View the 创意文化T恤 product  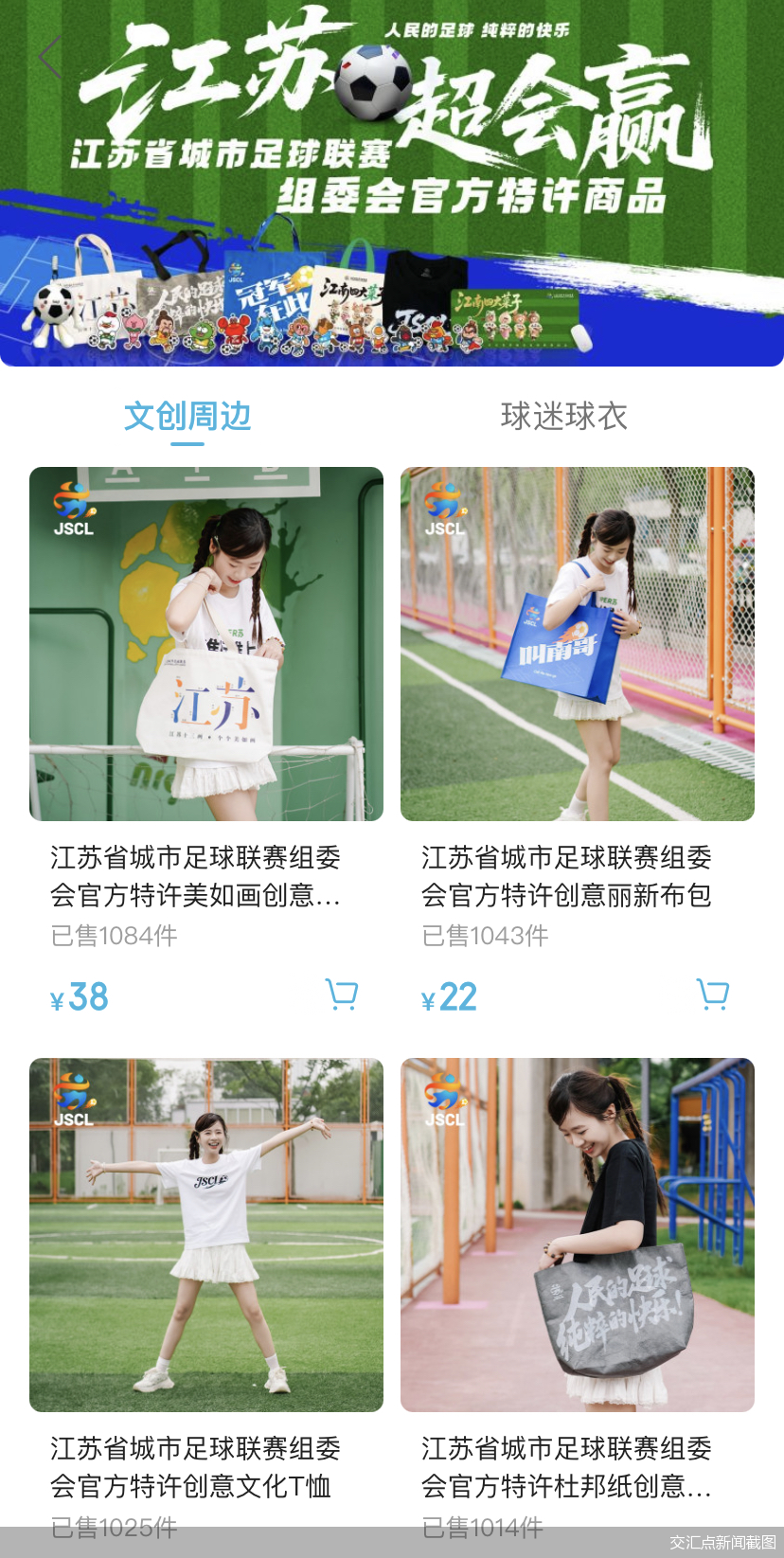(x=206, y=1235)
